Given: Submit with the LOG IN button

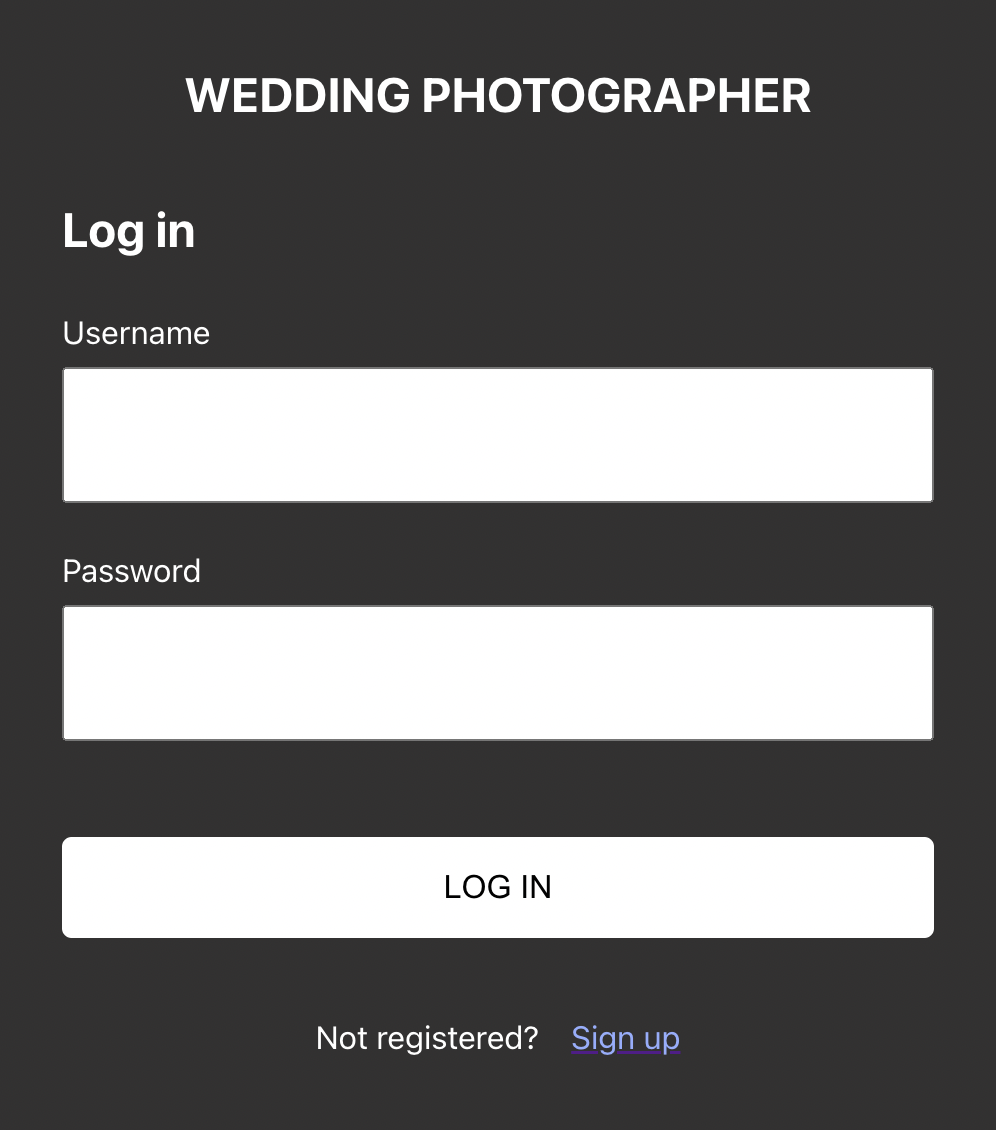Looking at the screenshot, I should [x=498, y=887].
